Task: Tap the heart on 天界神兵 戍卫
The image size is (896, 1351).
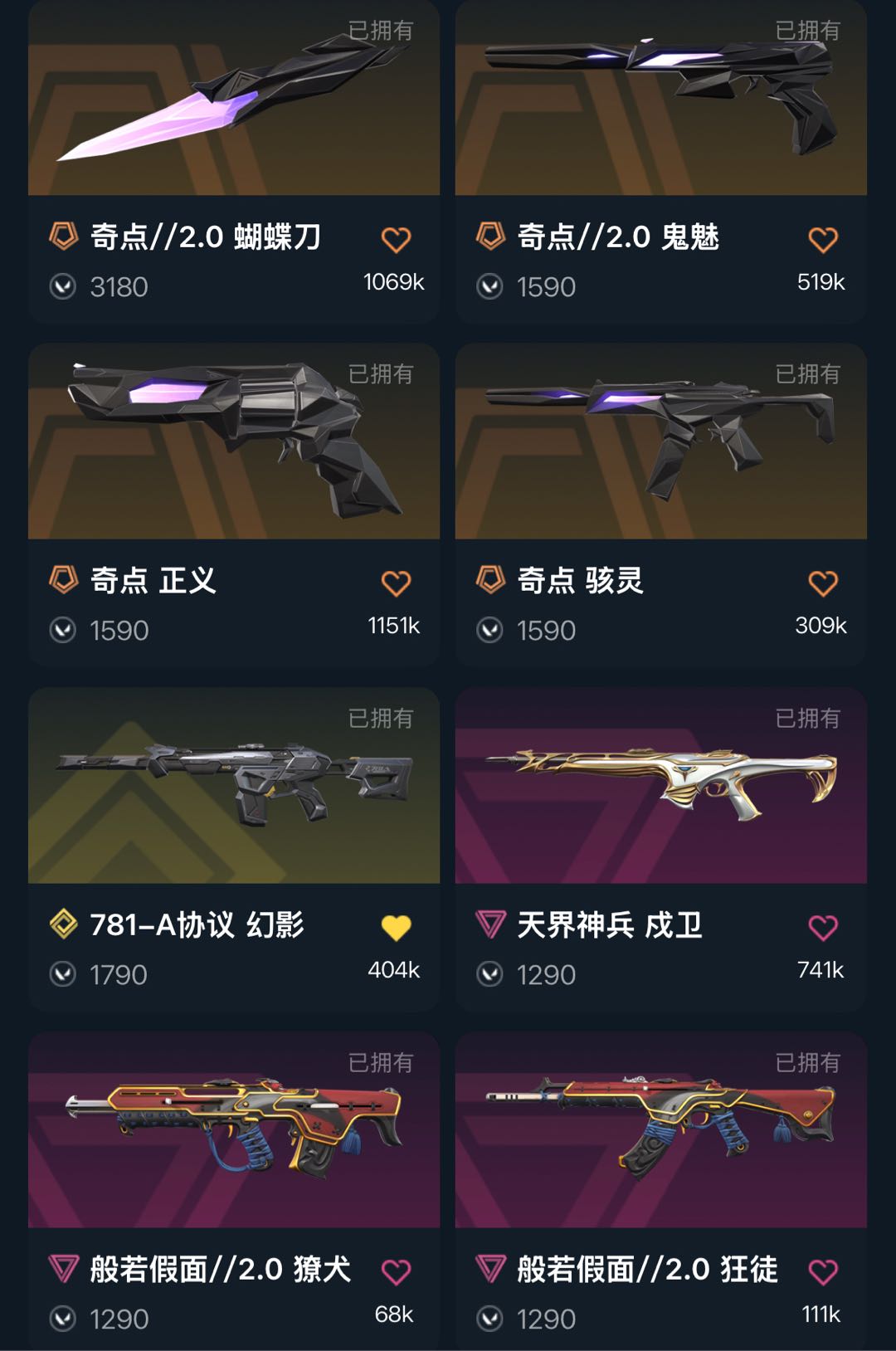Action: tap(823, 928)
